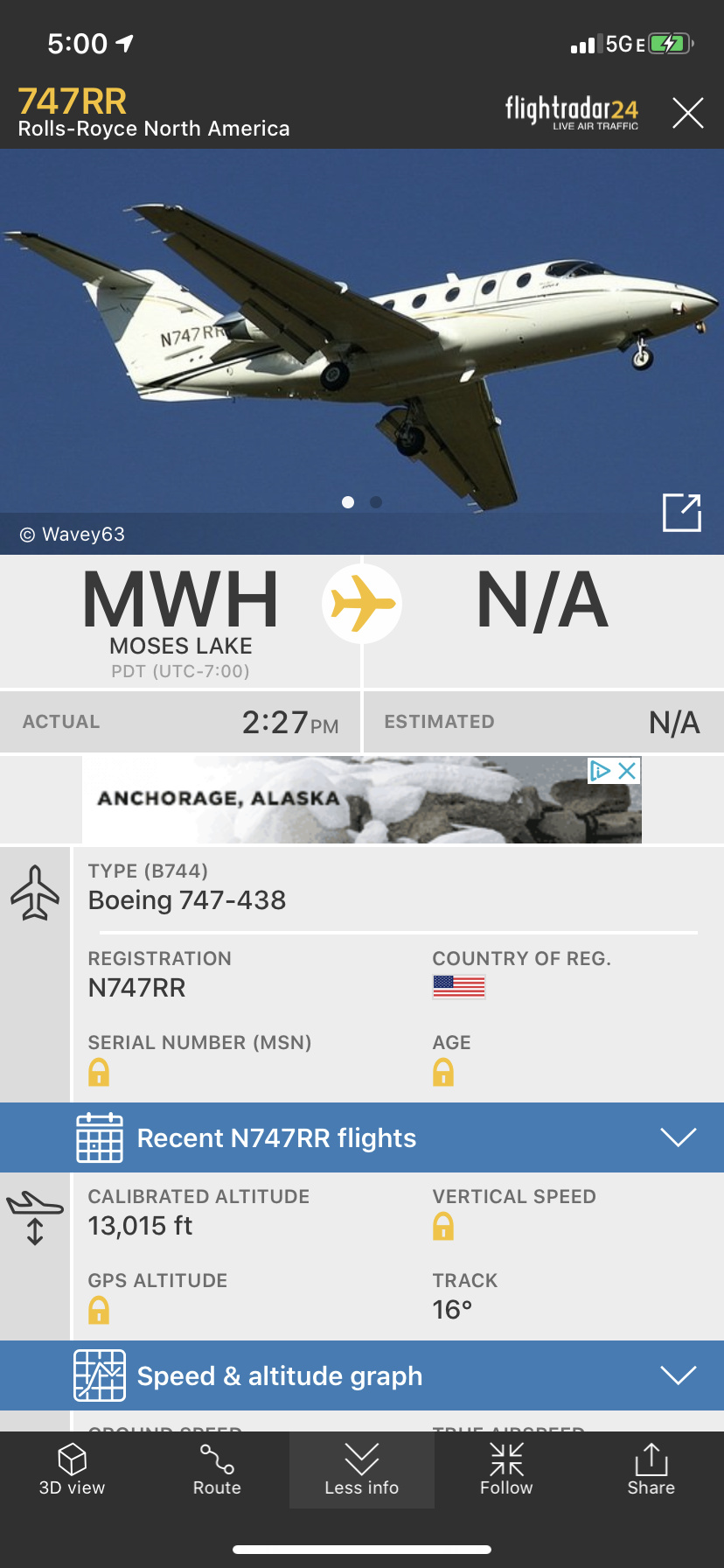Show the flight Route

pos(217,1470)
